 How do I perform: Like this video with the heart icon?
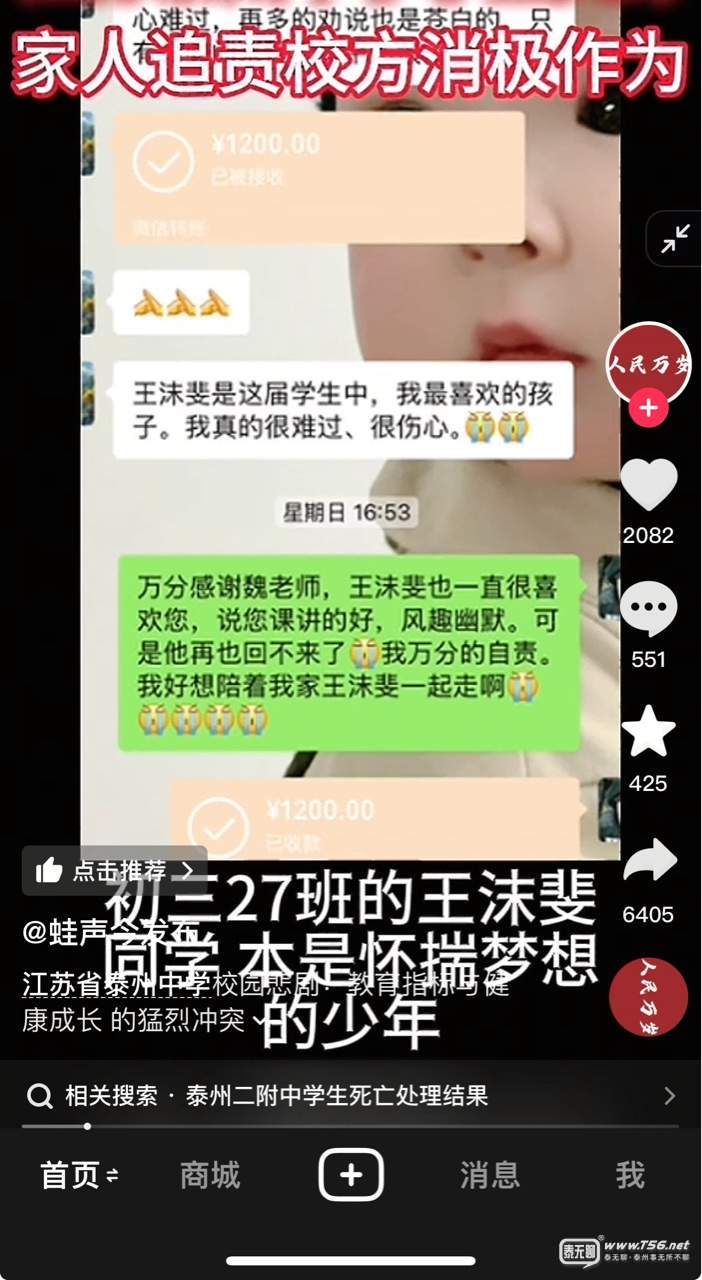tap(648, 486)
